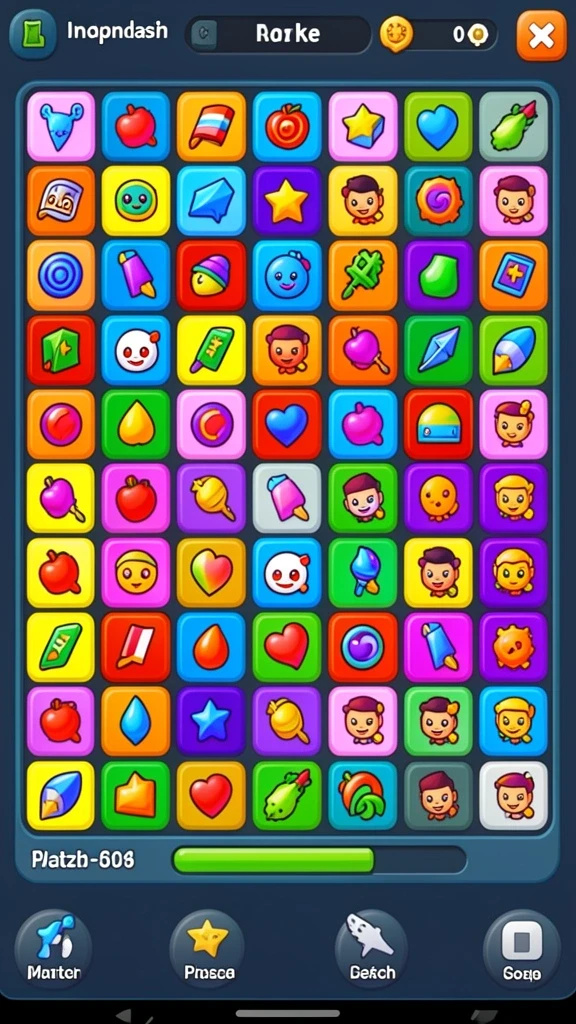This screenshot has height=1024, width=576.
Task: Pick the yellow star on the purple tile
Action: tap(287, 200)
